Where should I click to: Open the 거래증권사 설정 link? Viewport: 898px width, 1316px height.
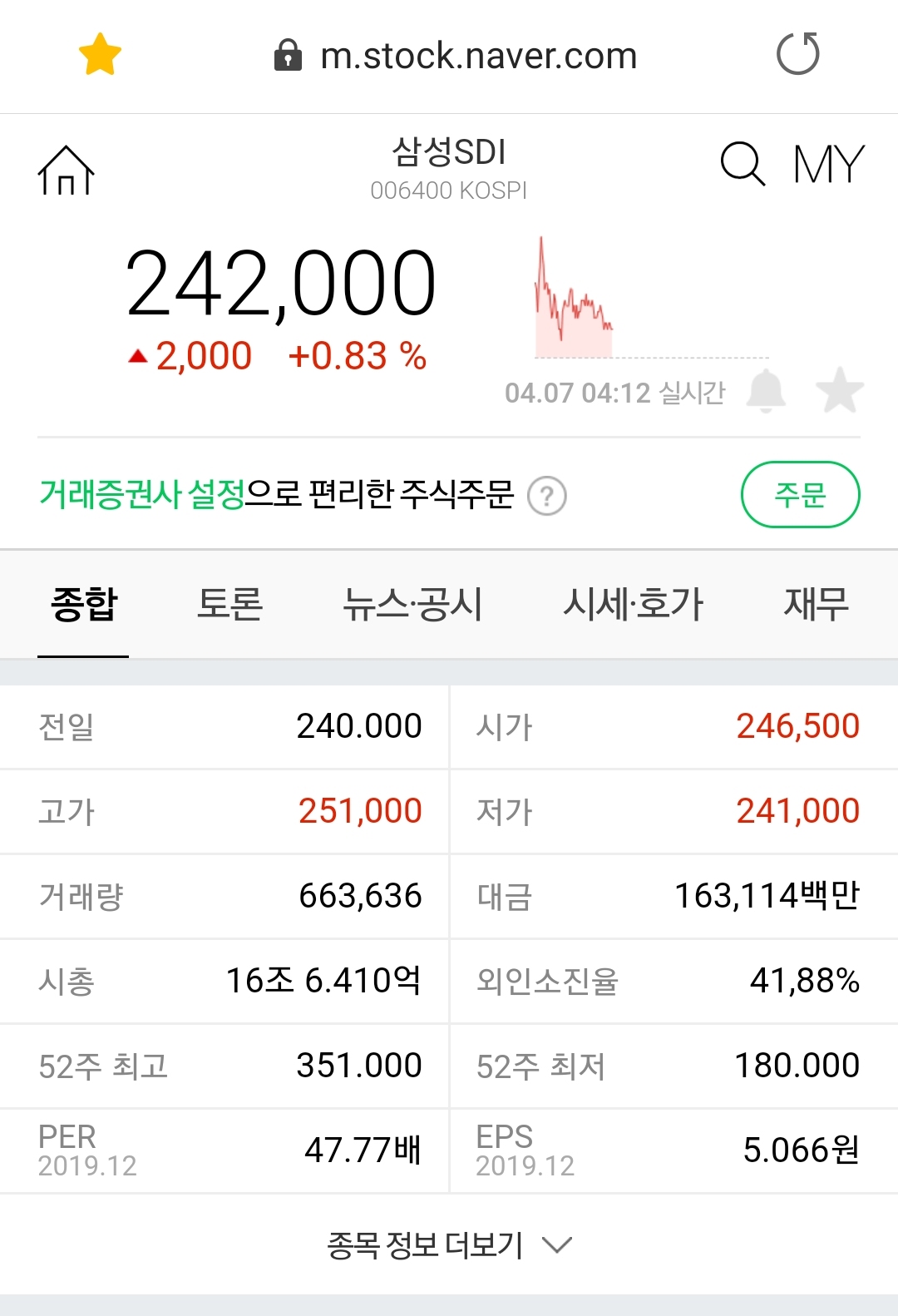[x=142, y=495]
